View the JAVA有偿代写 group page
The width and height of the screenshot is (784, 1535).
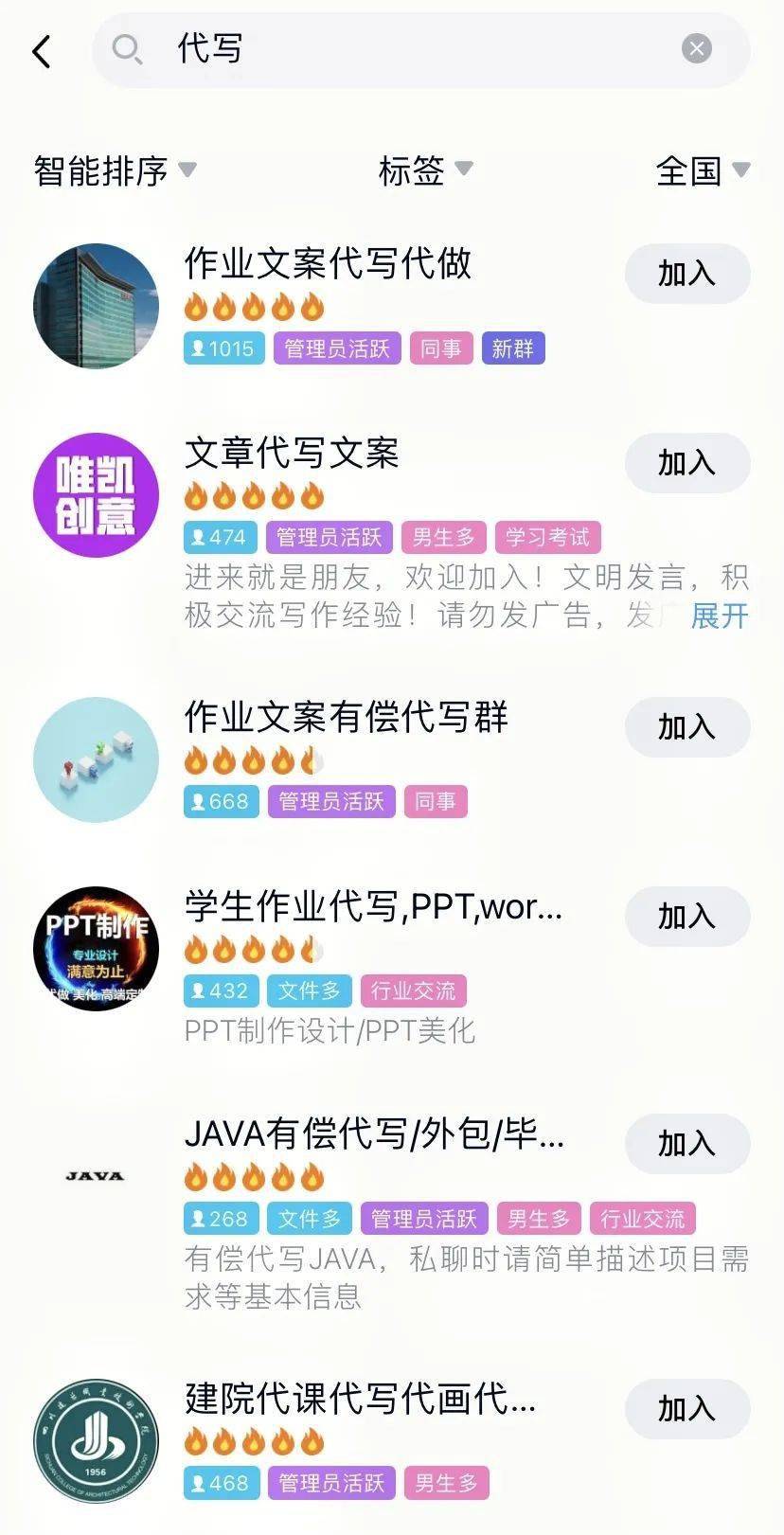(373, 1134)
